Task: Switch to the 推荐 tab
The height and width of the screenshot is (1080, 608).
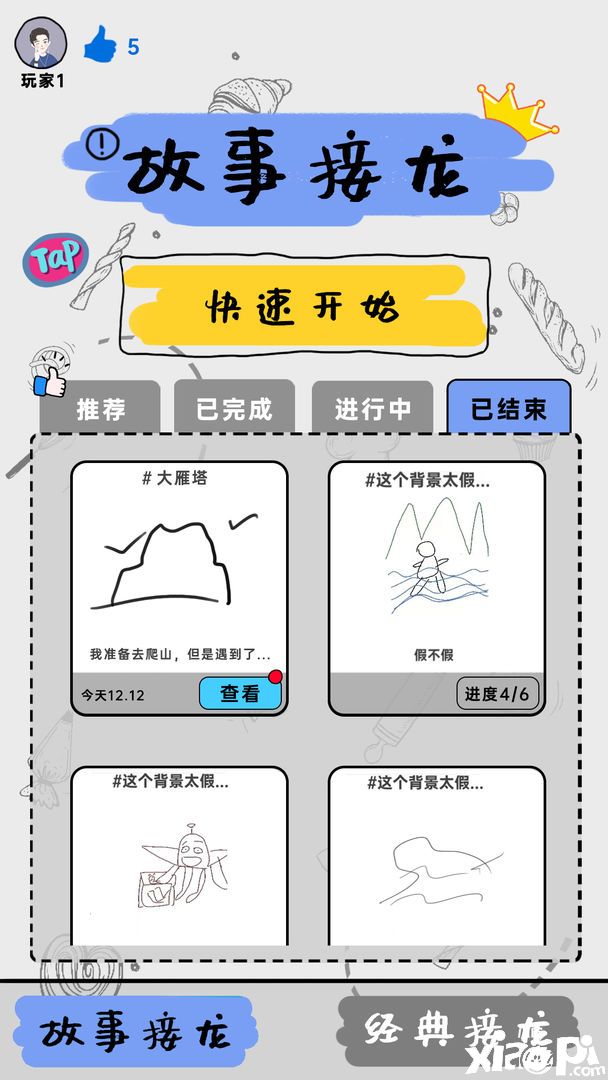Action: pos(100,408)
